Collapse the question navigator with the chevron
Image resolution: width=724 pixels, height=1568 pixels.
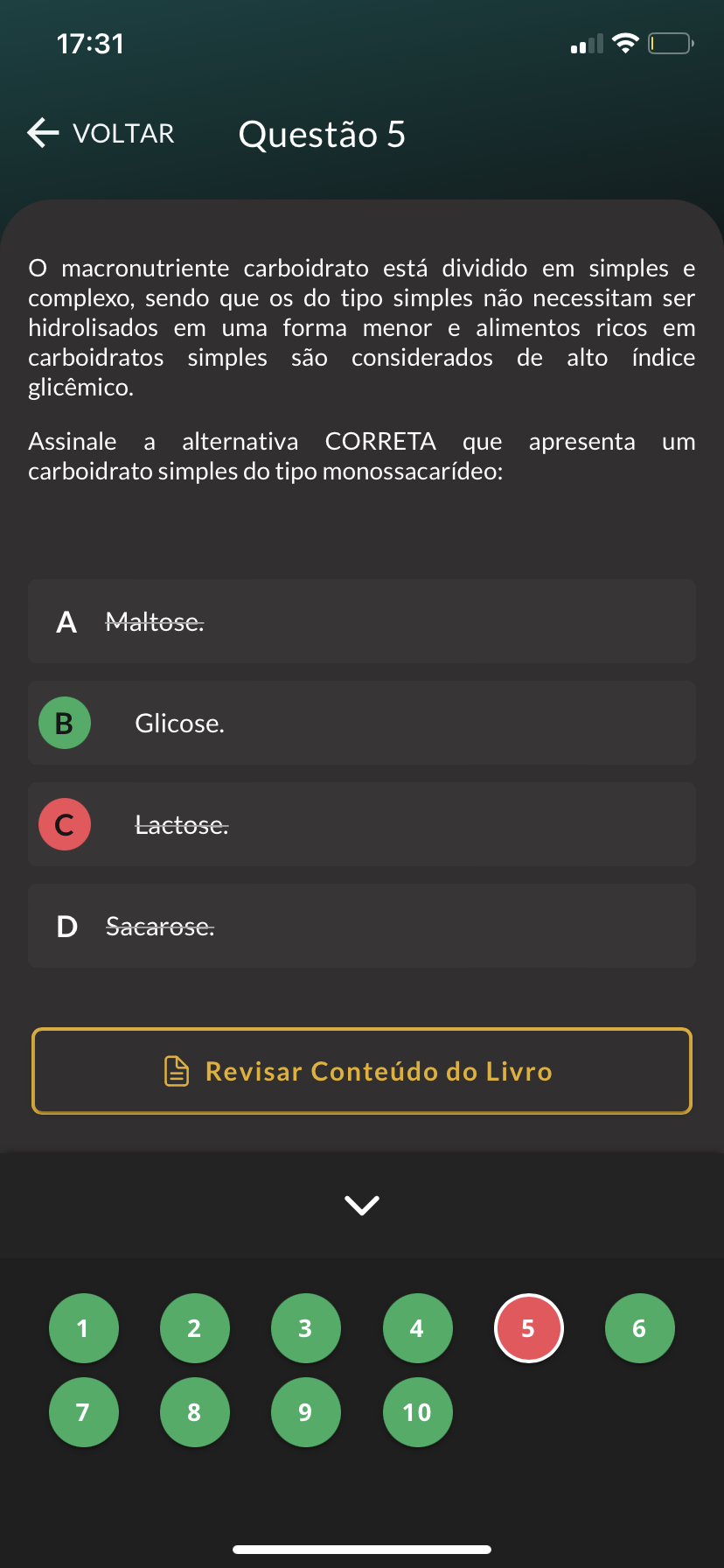point(361,1205)
